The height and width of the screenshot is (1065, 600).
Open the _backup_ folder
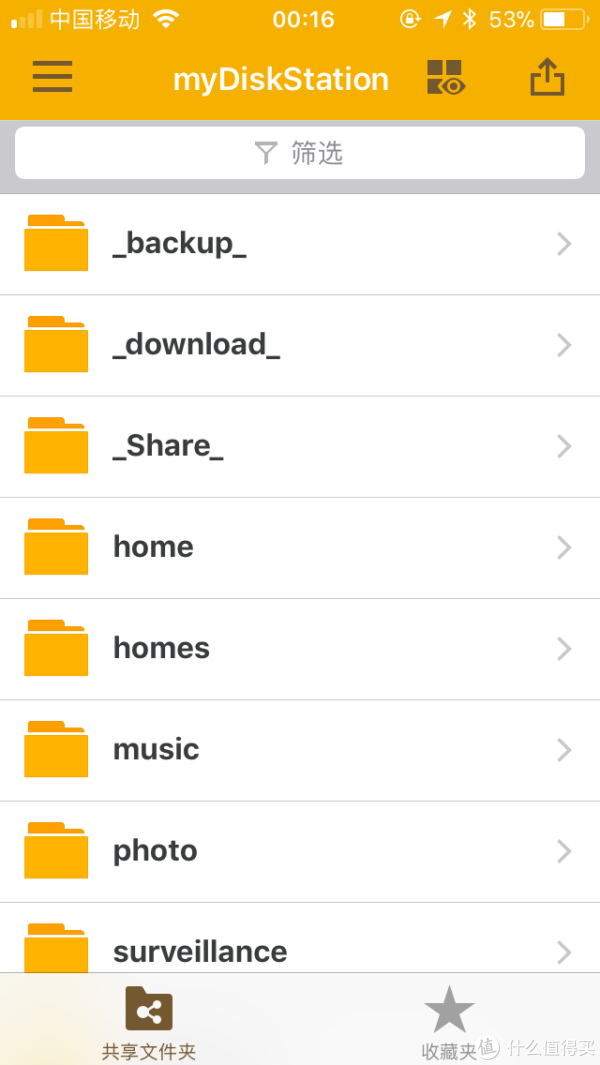(300, 244)
